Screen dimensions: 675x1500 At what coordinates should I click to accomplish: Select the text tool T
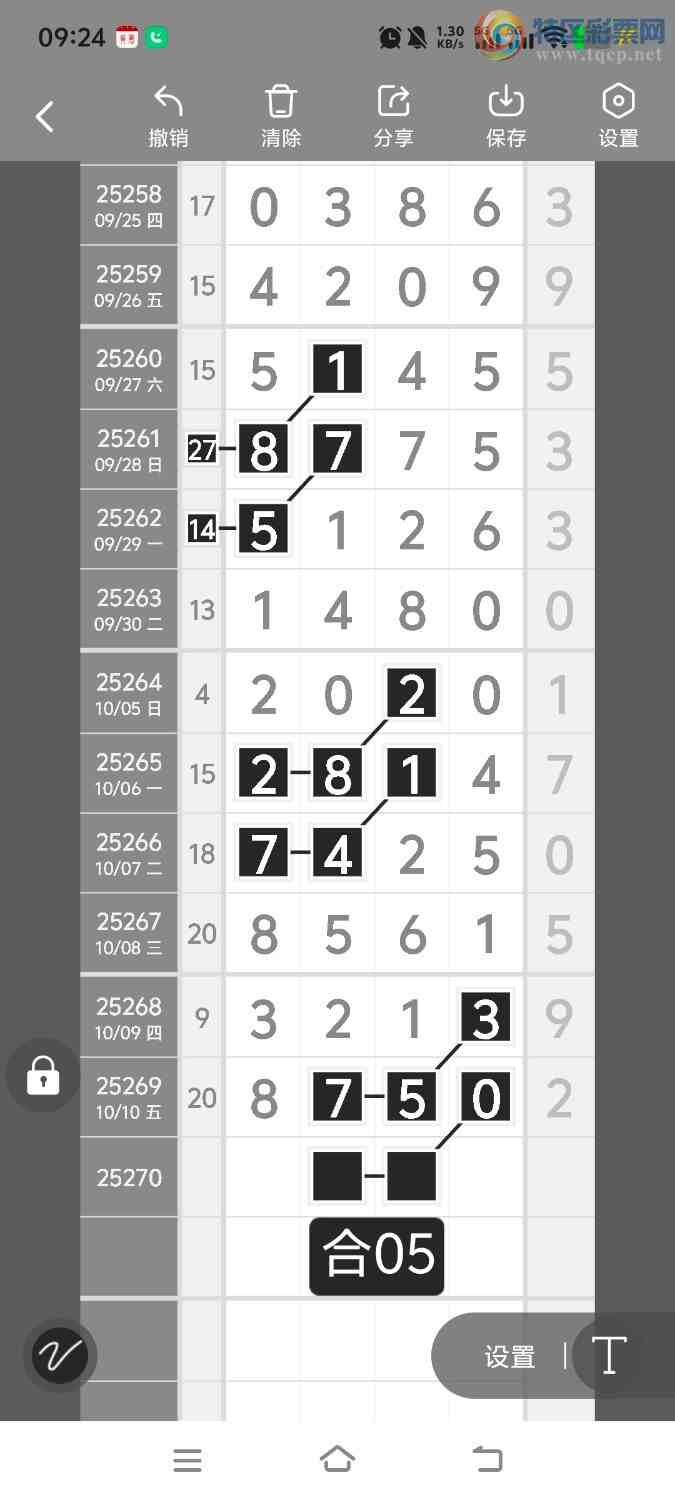point(609,1356)
